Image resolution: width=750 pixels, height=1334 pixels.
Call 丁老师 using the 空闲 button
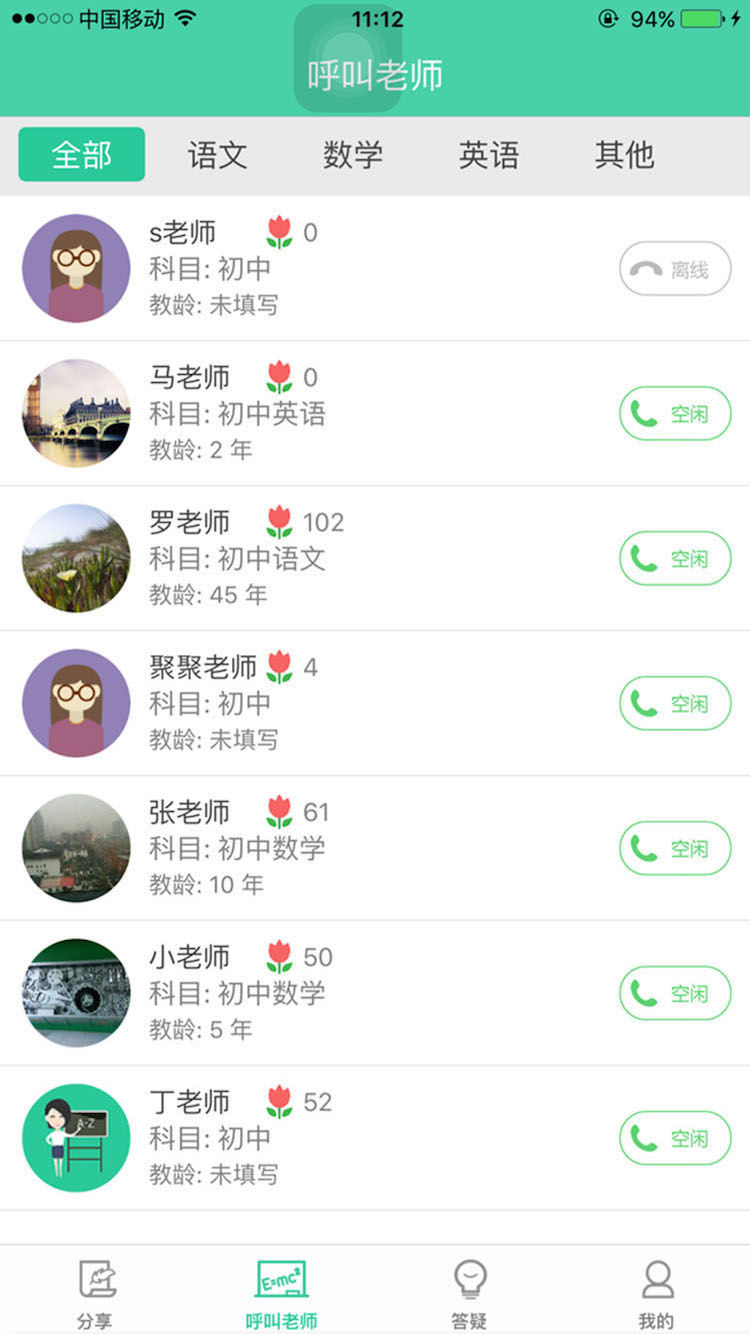coord(675,1139)
